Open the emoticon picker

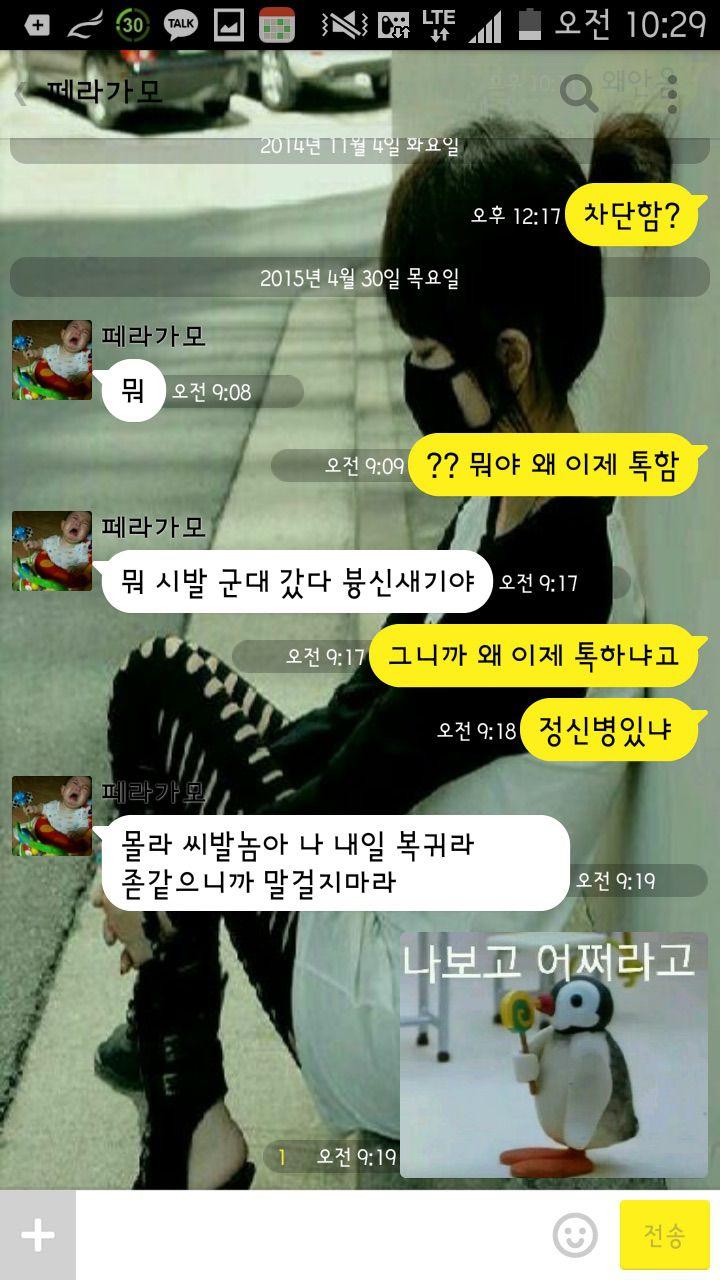(x=575, y=1235)
